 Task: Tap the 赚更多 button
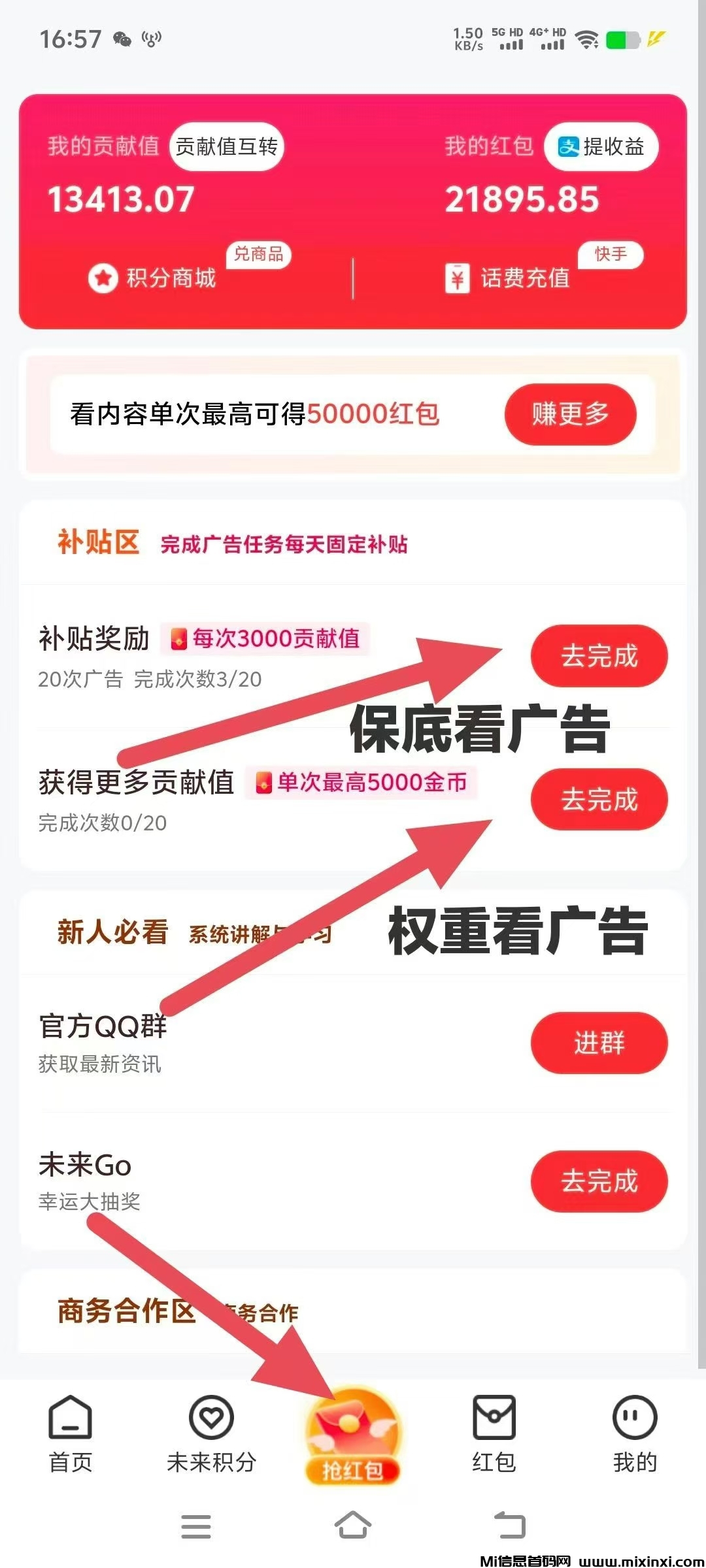[x=570, y=414]
